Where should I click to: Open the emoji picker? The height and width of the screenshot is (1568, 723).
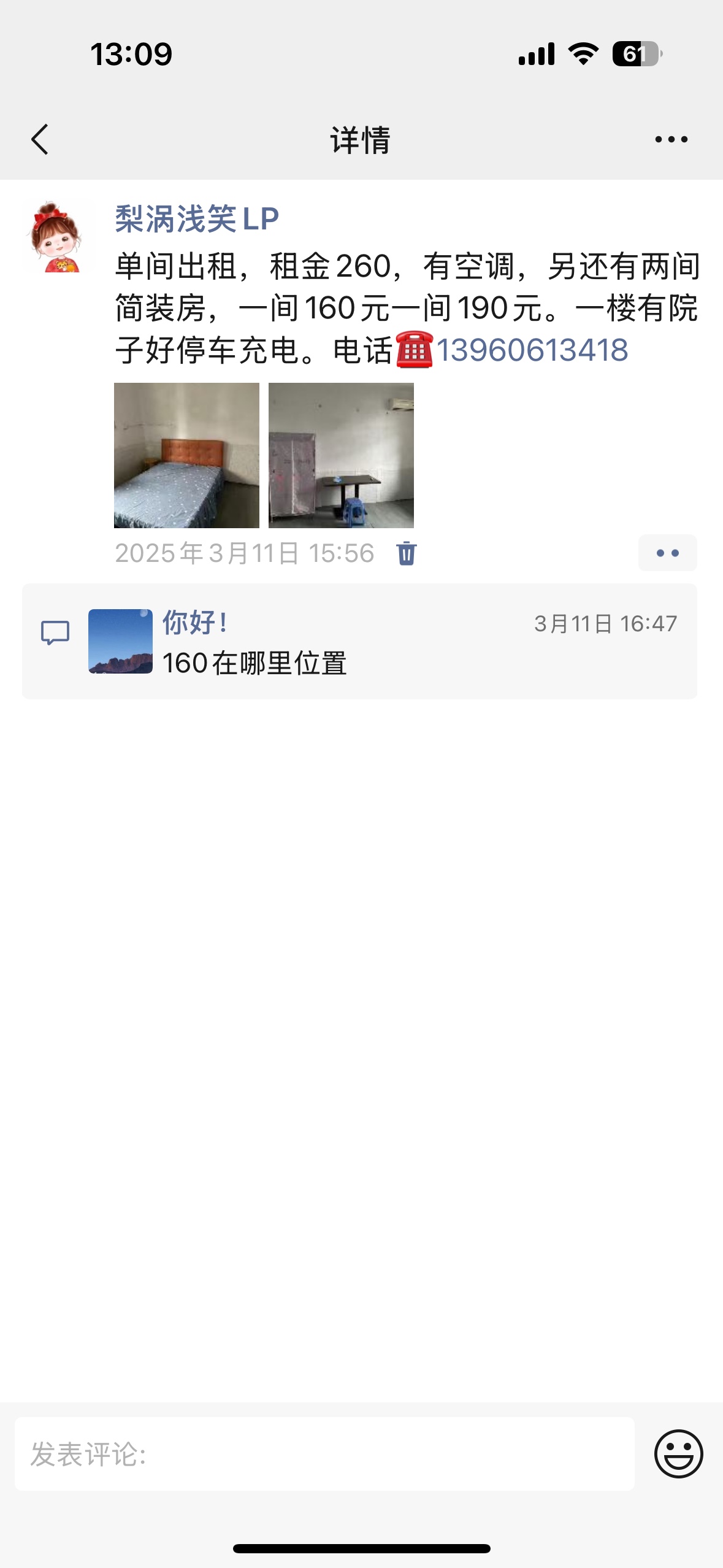pos(678,1454)
